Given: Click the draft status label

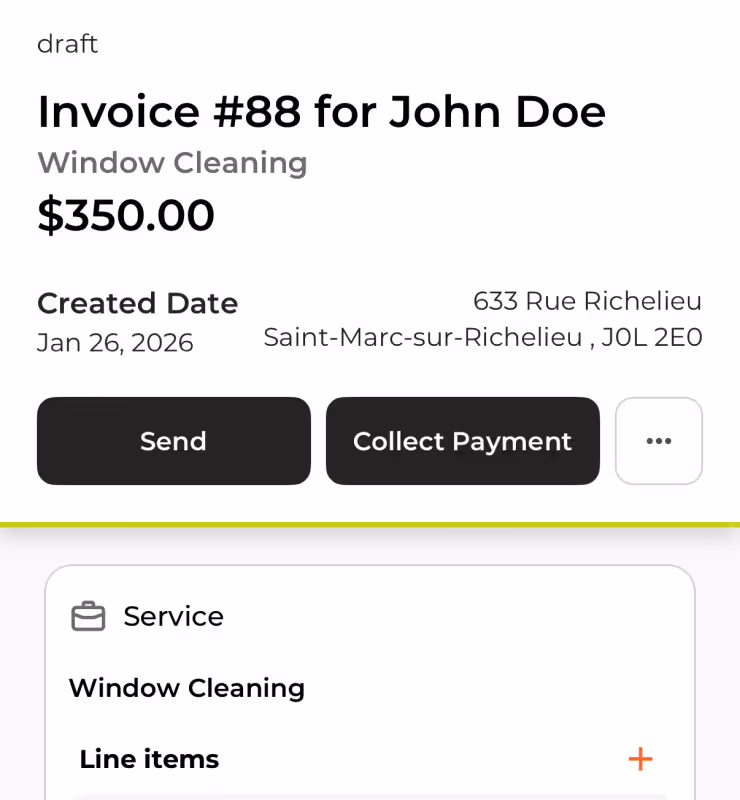Looking at the screenshot, I should (67, 44).
